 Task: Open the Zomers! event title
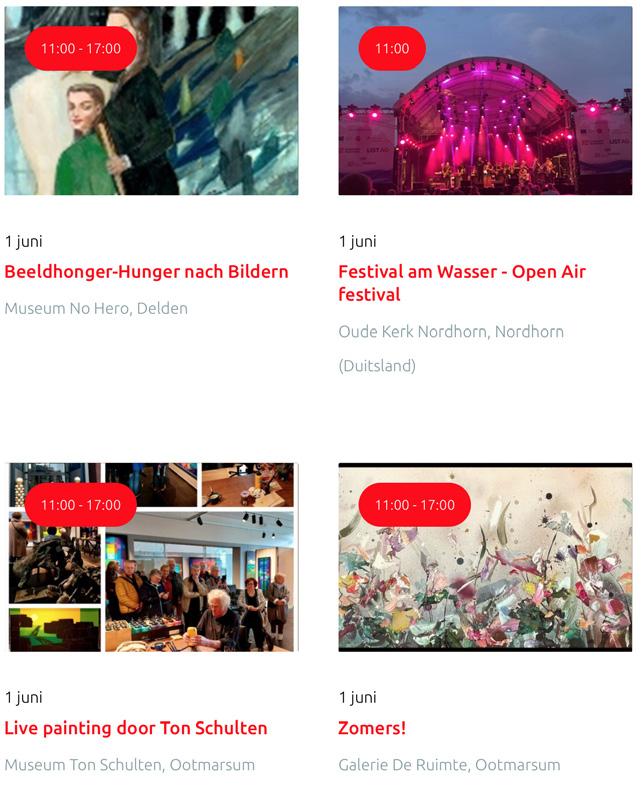[372, 728]
